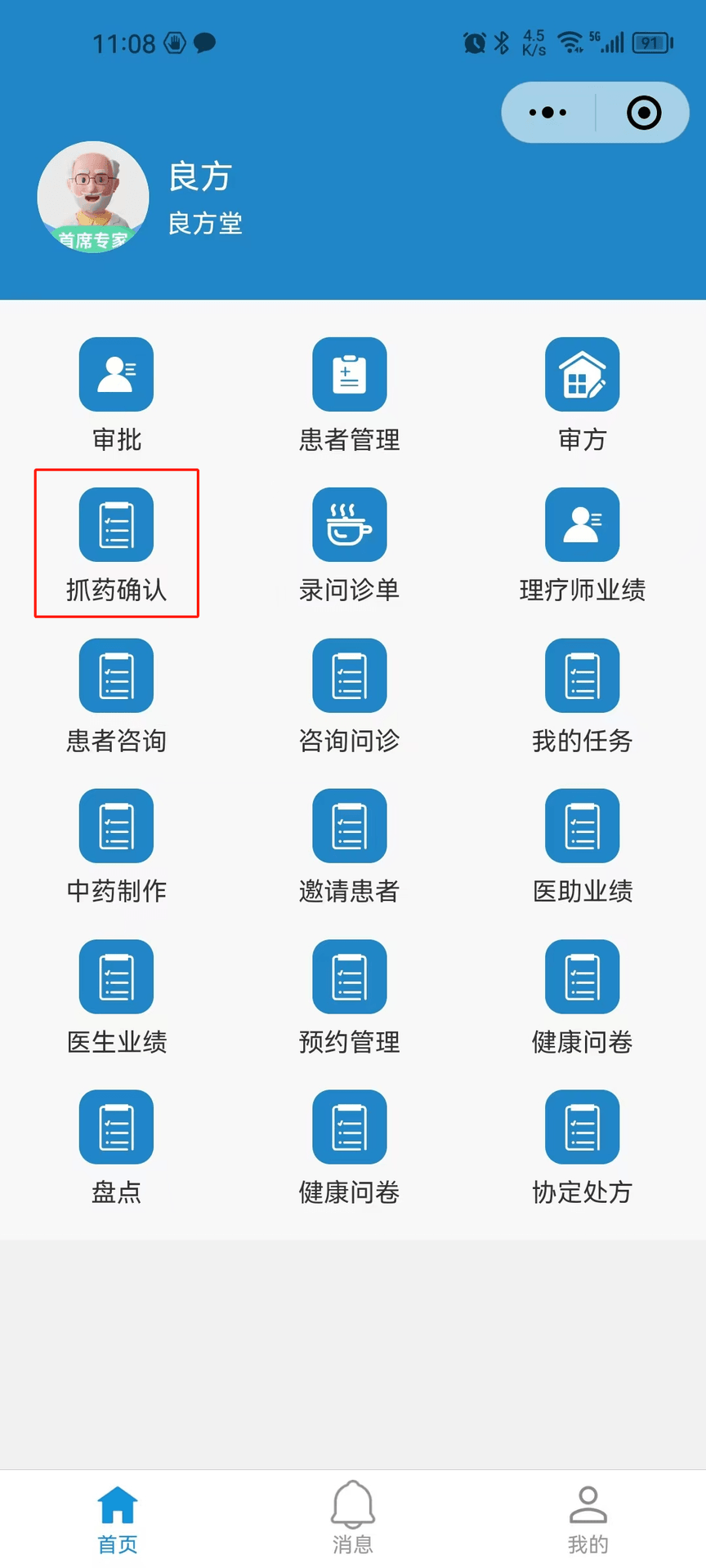Switch to the 消息 tab
706x1568 pixels.
click(353, 1517)
